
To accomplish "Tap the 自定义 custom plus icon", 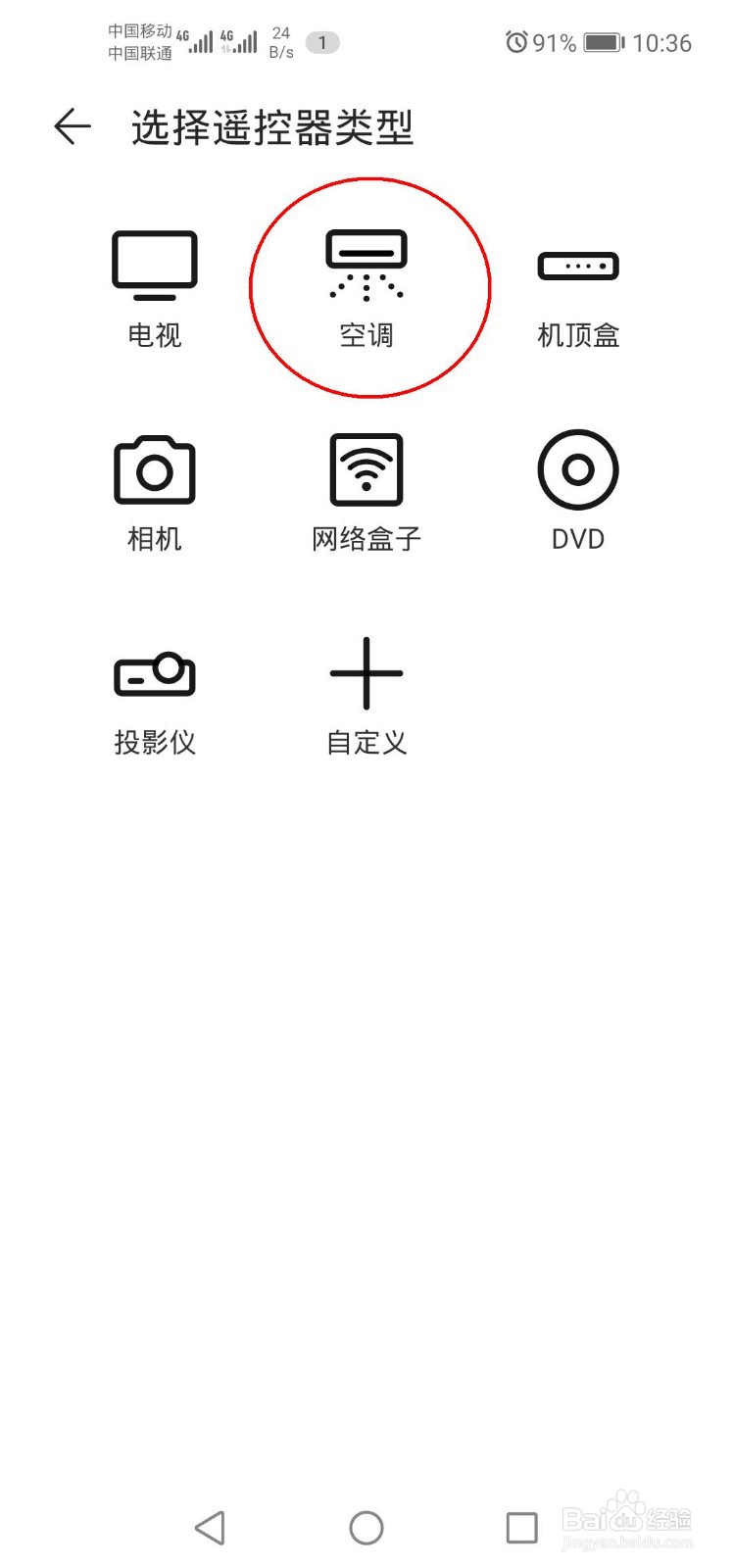I will (366, 674).
